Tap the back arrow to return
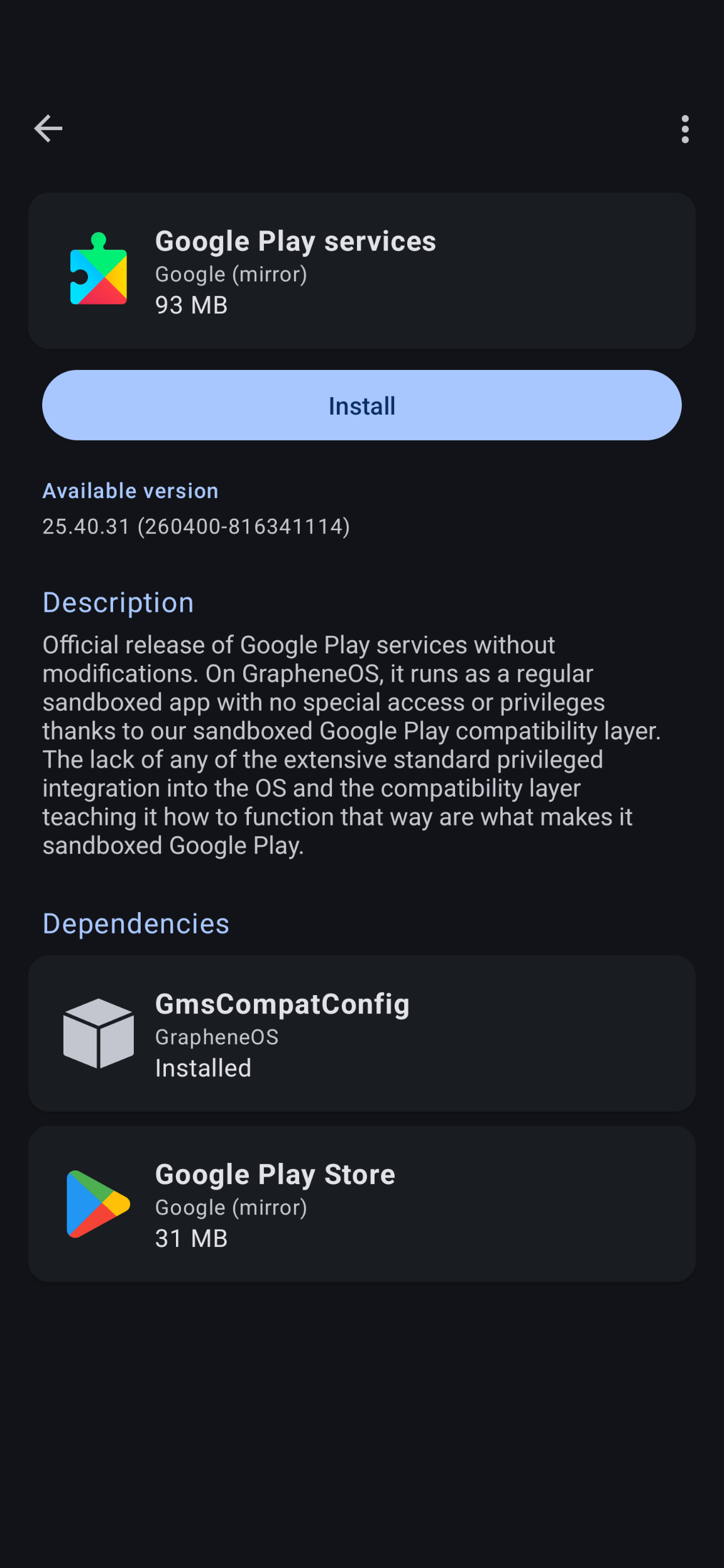Viewport: 724px width, 1568px height. pos(48,128)
